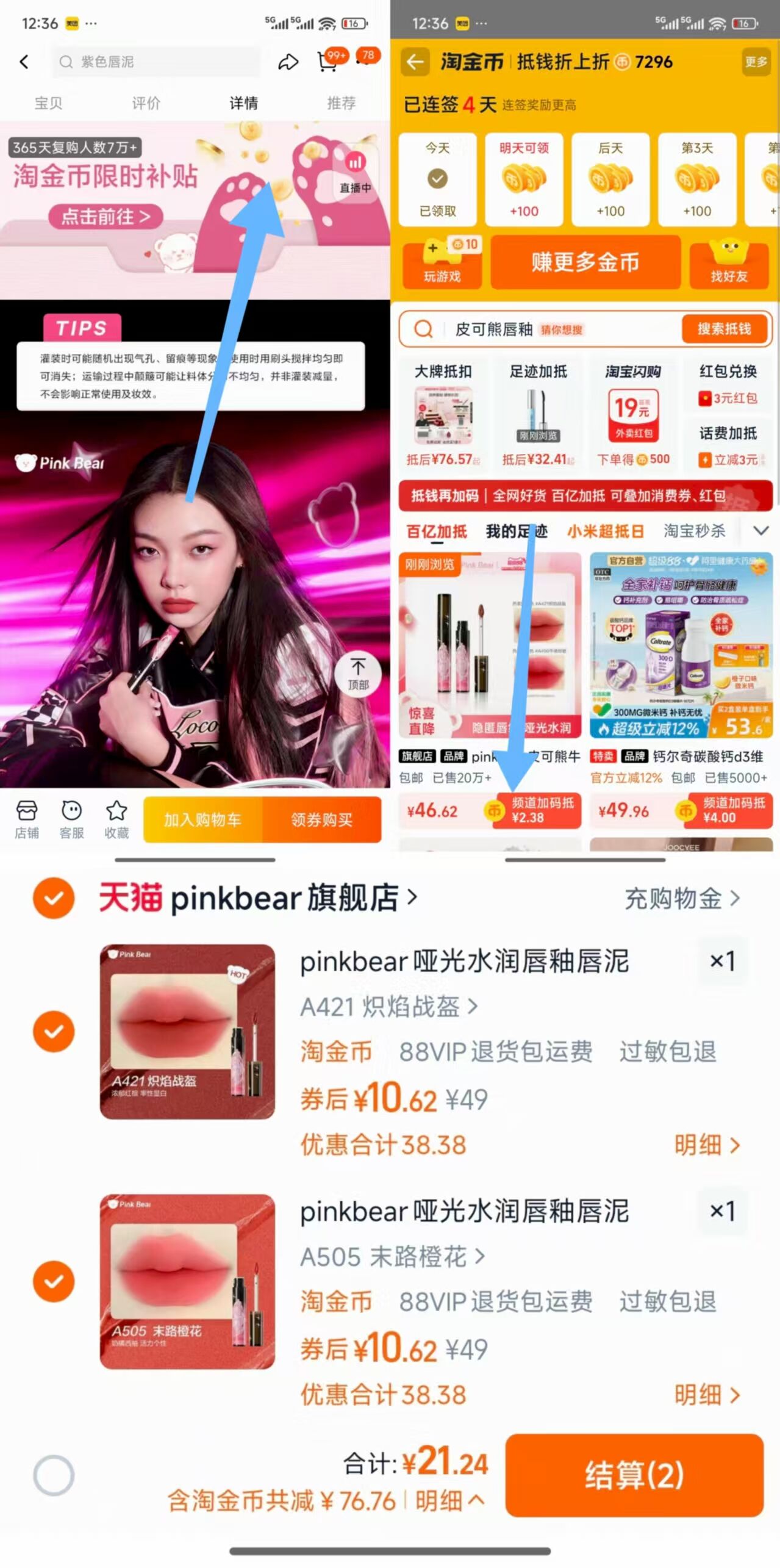Open the shopping cart icon with 99+ badge
Image resolution: width=780 pixels, height=1568 pixels.
point(327,62)
